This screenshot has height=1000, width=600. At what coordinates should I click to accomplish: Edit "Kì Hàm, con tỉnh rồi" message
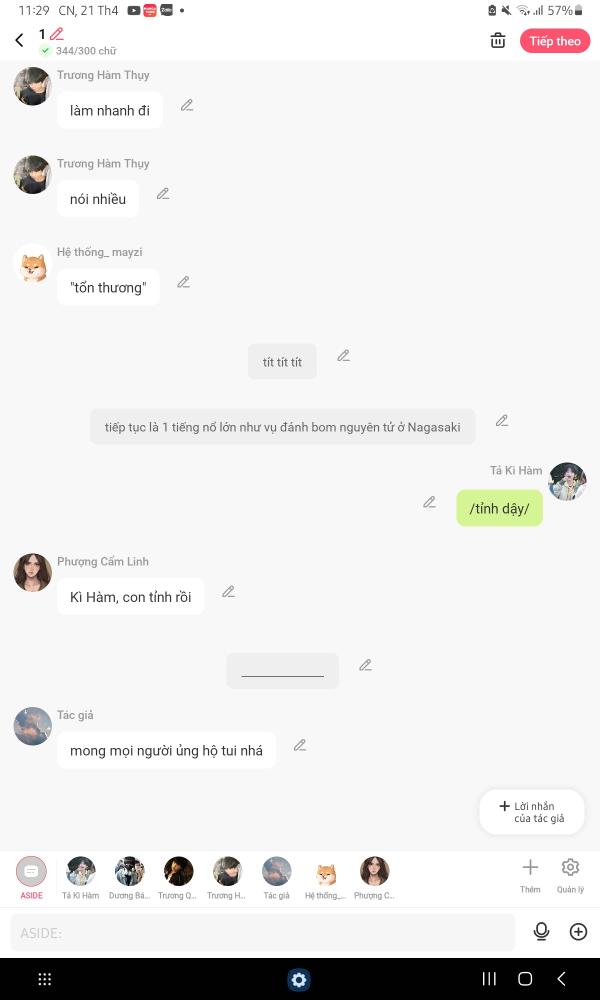228,592
